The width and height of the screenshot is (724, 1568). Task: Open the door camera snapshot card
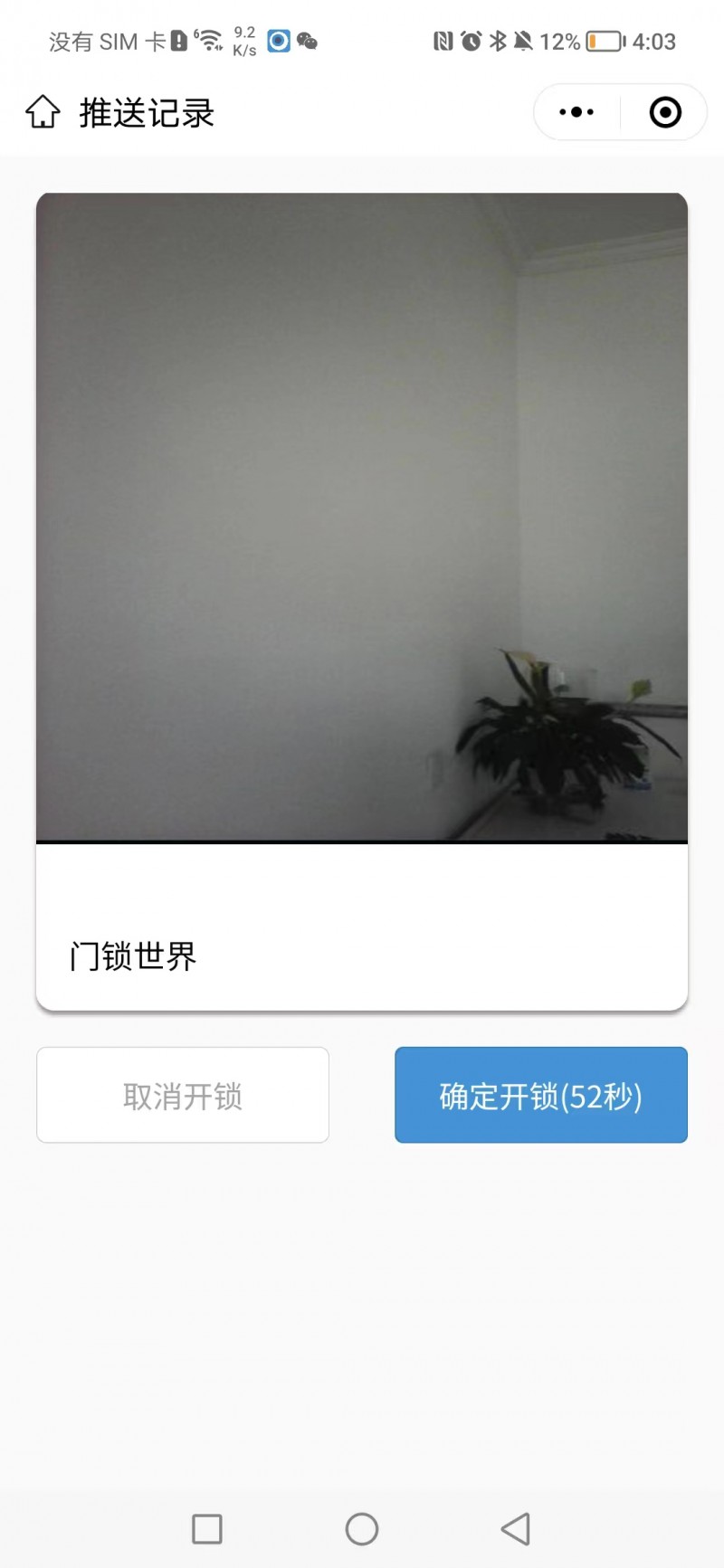click(x=362, y=518)
